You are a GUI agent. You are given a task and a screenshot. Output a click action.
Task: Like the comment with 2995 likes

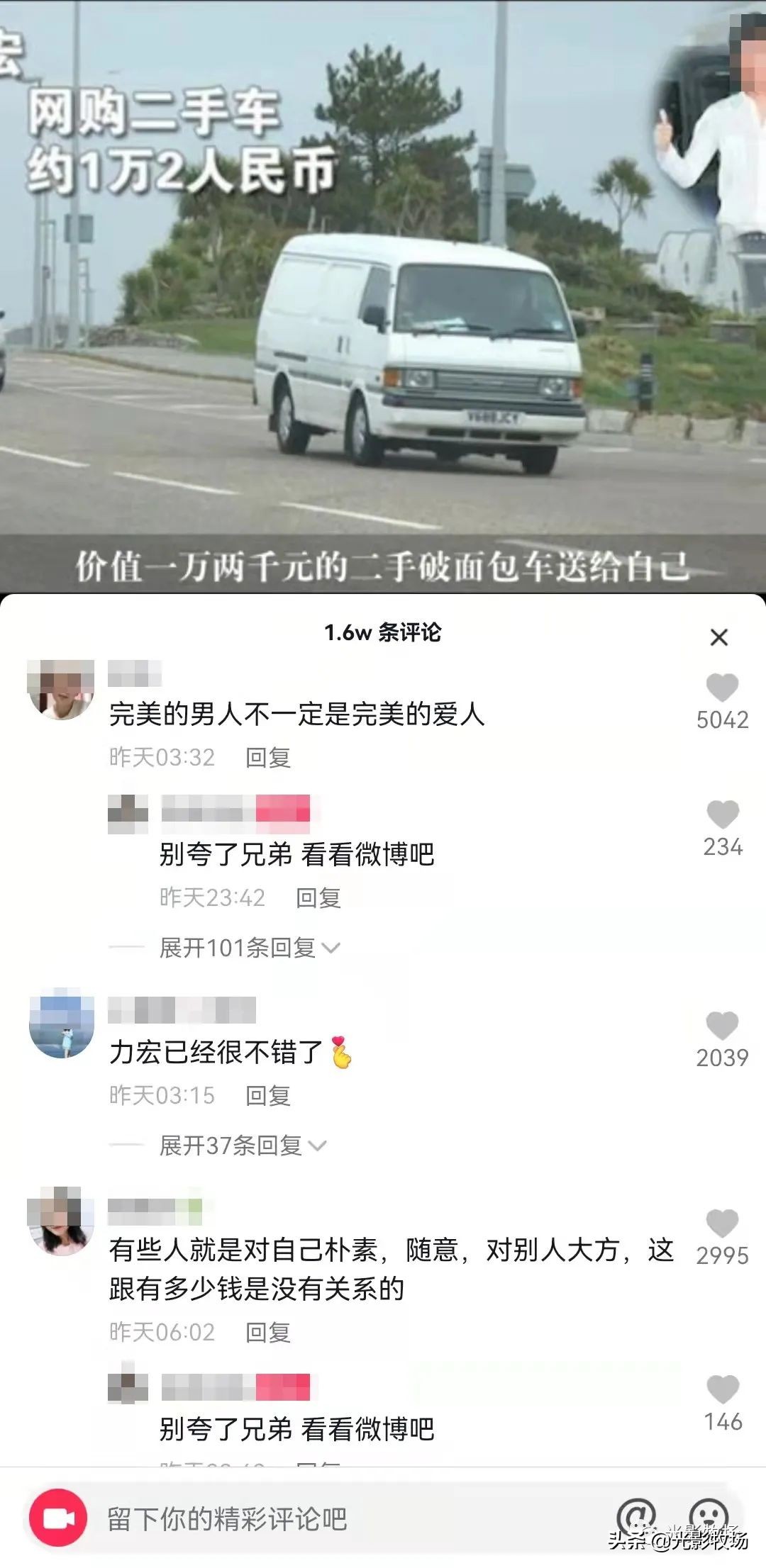[722, 1223]
